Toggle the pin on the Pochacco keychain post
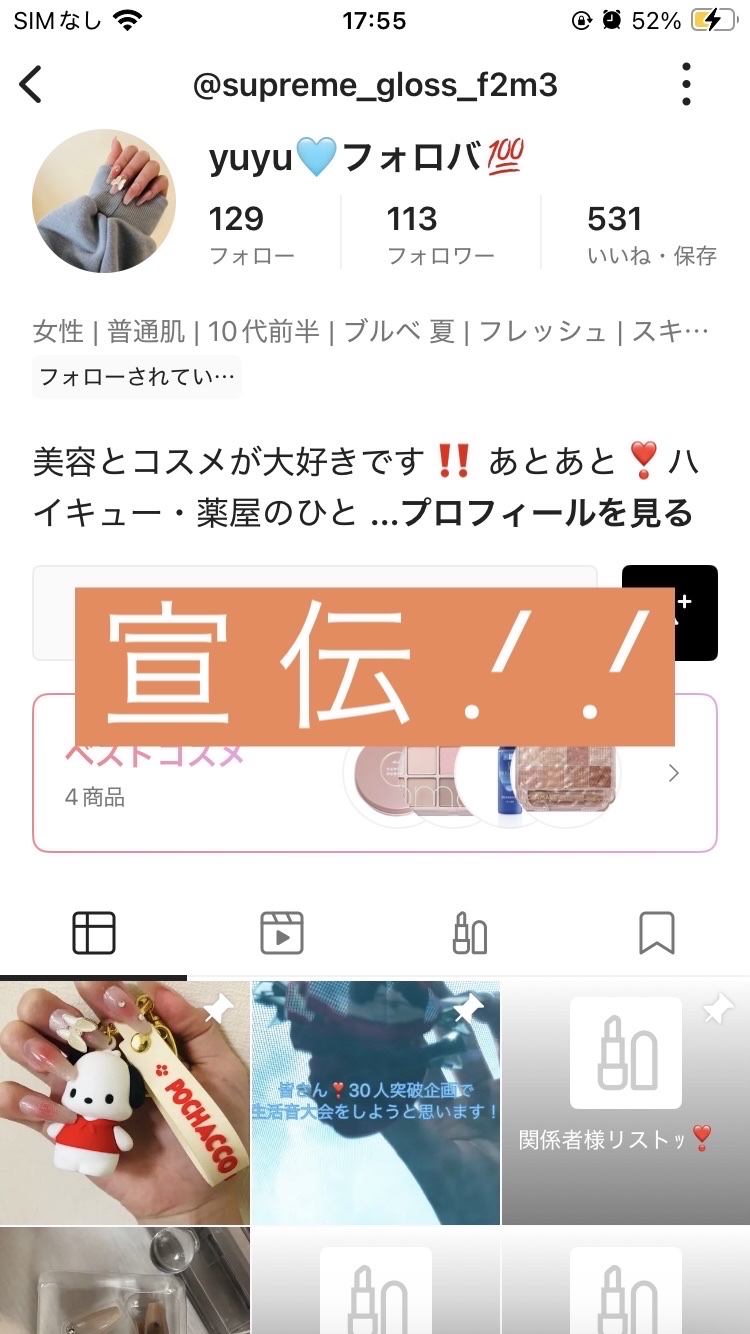Viewport: 750px width, 1334px height. (219, 1010)
